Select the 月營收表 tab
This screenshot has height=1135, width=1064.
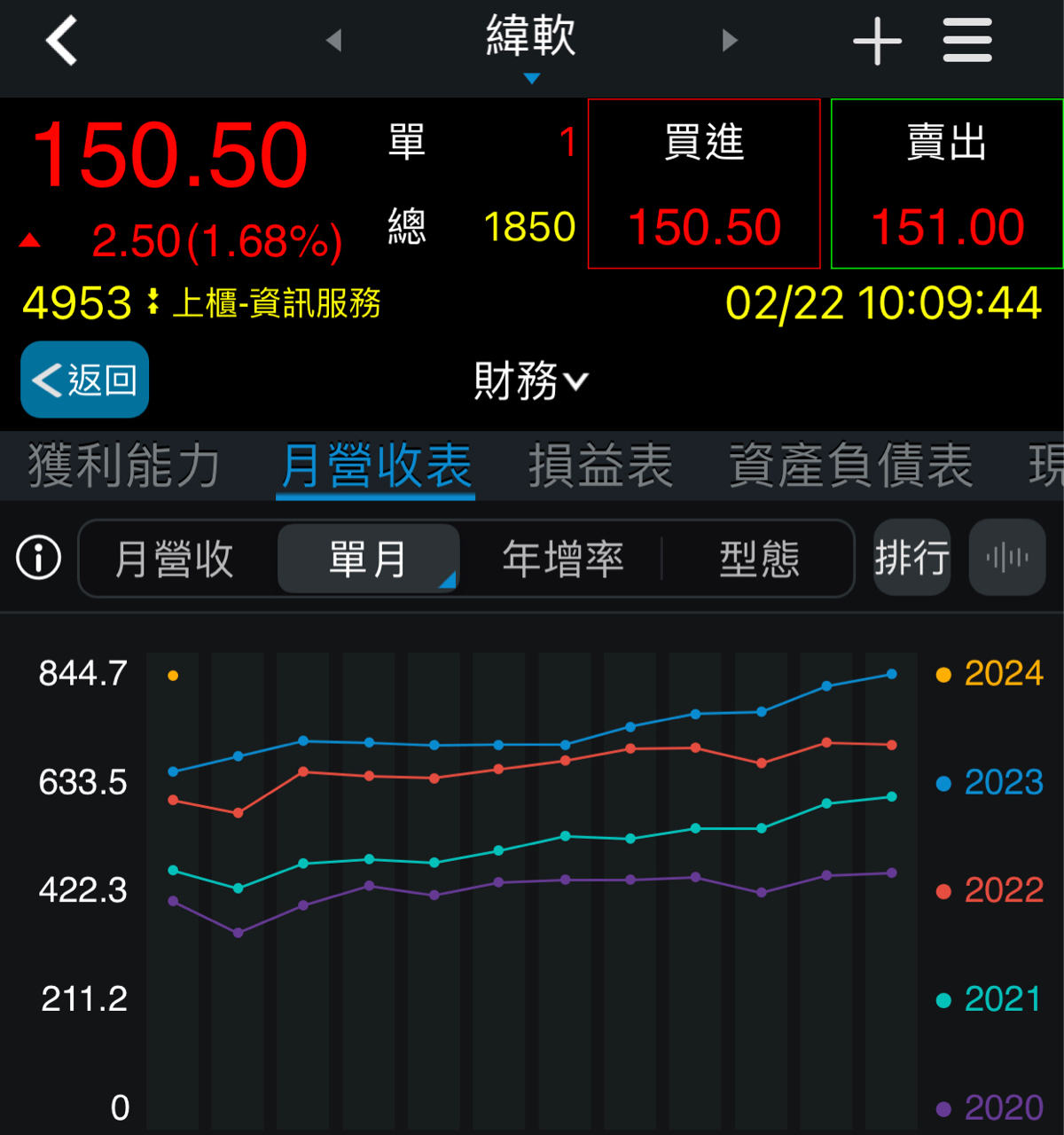click(376, 466)
